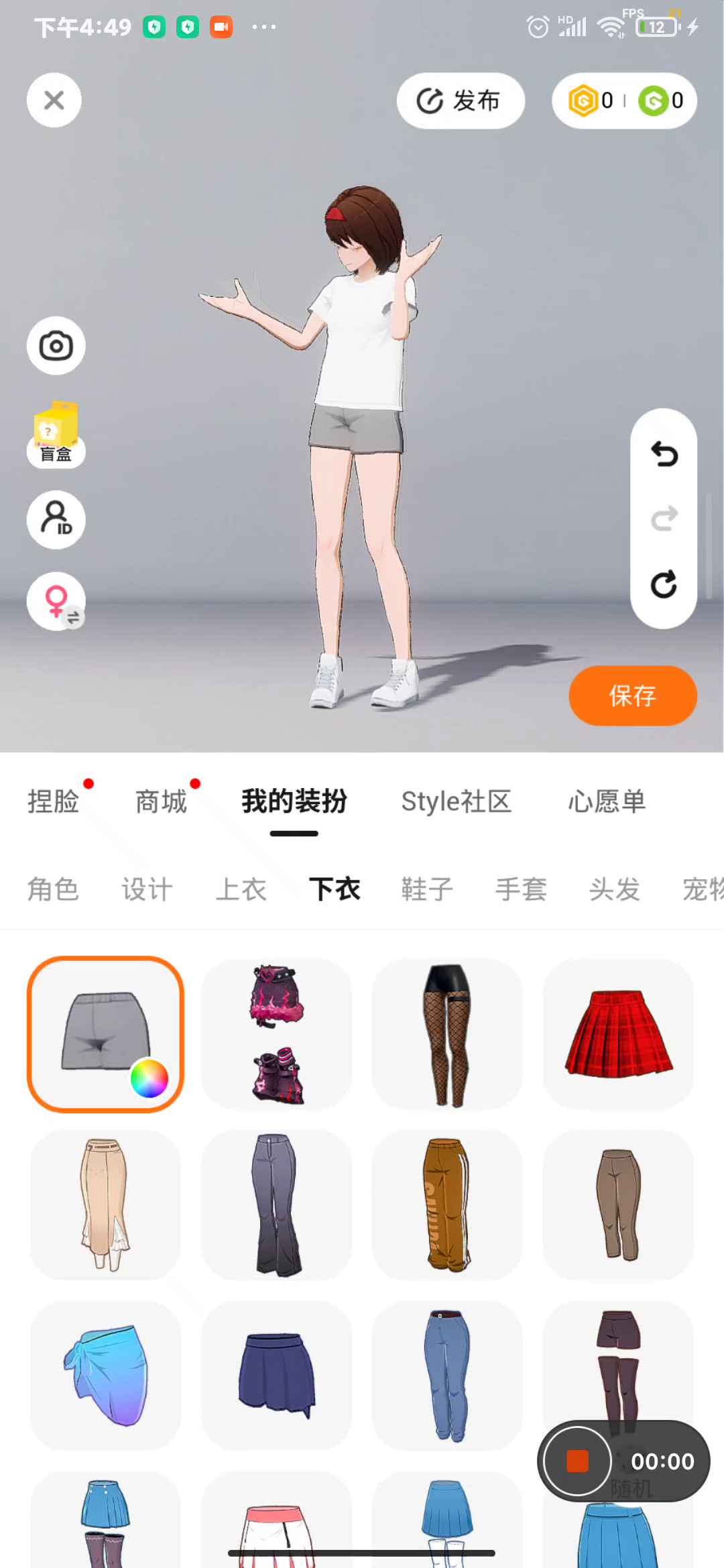
Task: Open the Style社区 tab
Action: (456, 801)
